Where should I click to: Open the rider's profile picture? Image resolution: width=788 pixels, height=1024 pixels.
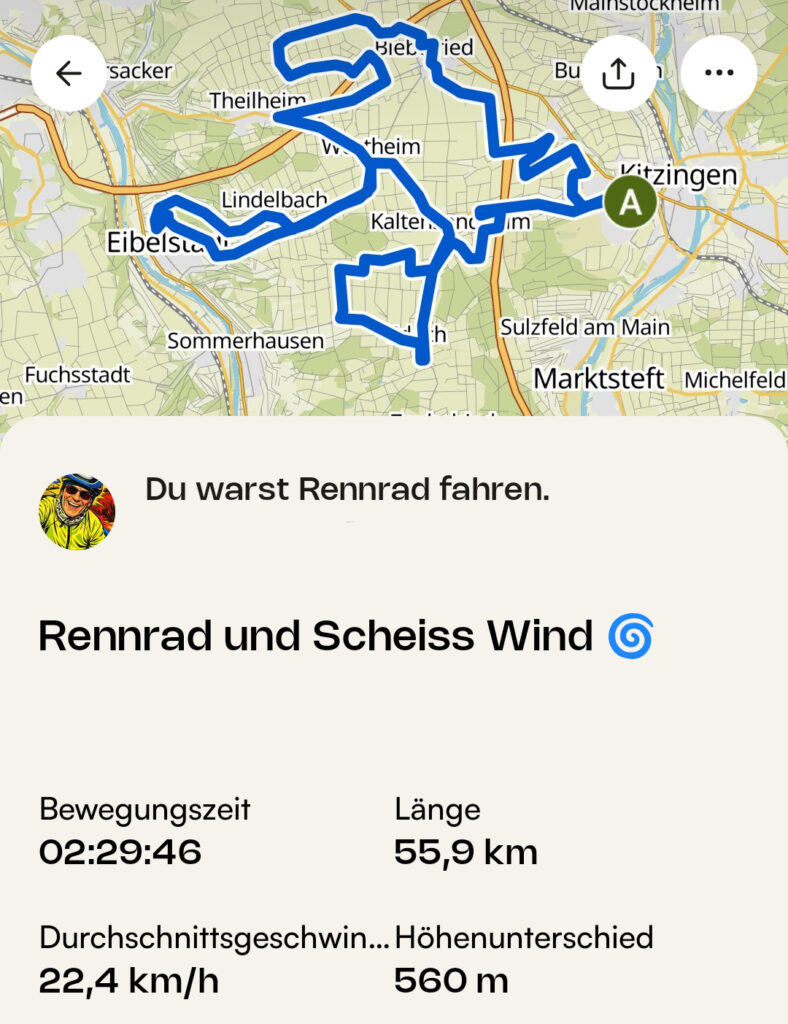tap(77, 511)
